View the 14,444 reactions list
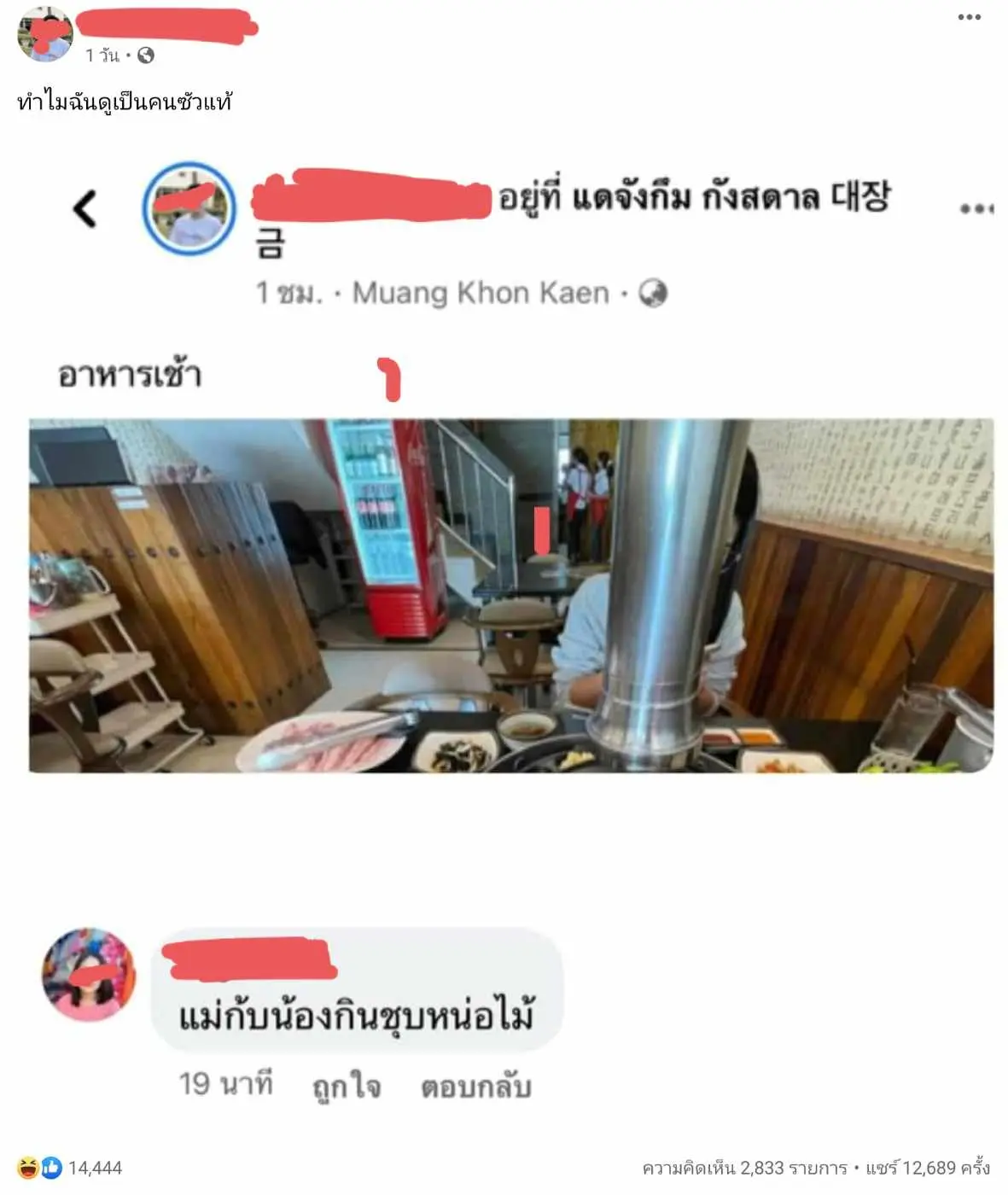The width and height of the screenshot is (1008, 1195). [x=94, y=1168]
